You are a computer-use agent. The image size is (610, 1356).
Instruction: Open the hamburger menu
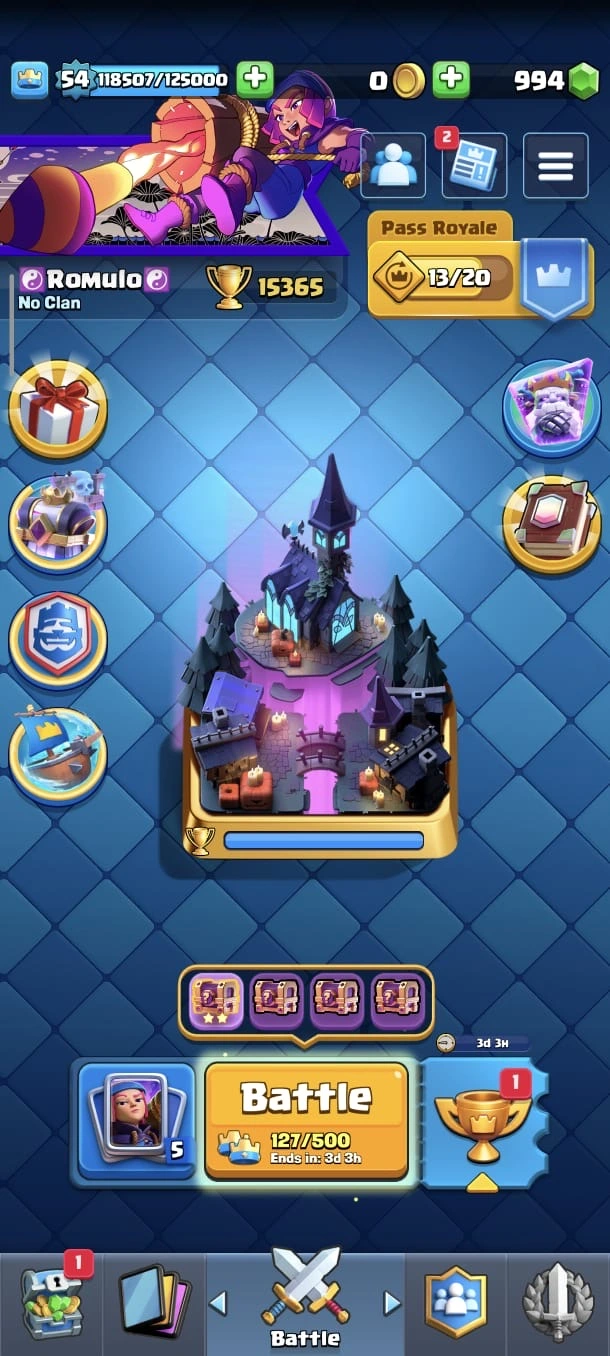coord(555,166)
